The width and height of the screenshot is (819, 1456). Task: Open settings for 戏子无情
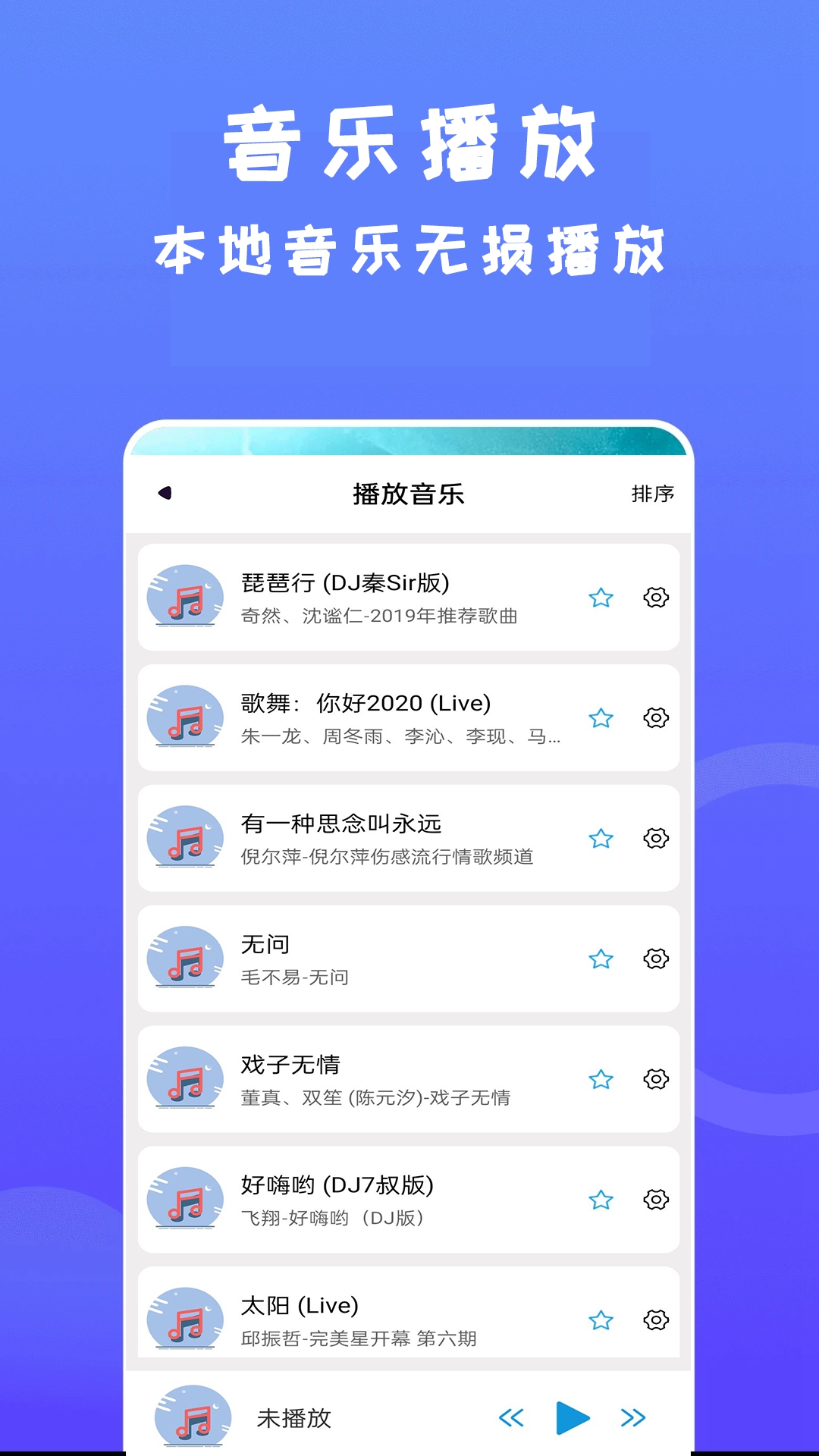pyautogui.click(x=654, y=1079)
